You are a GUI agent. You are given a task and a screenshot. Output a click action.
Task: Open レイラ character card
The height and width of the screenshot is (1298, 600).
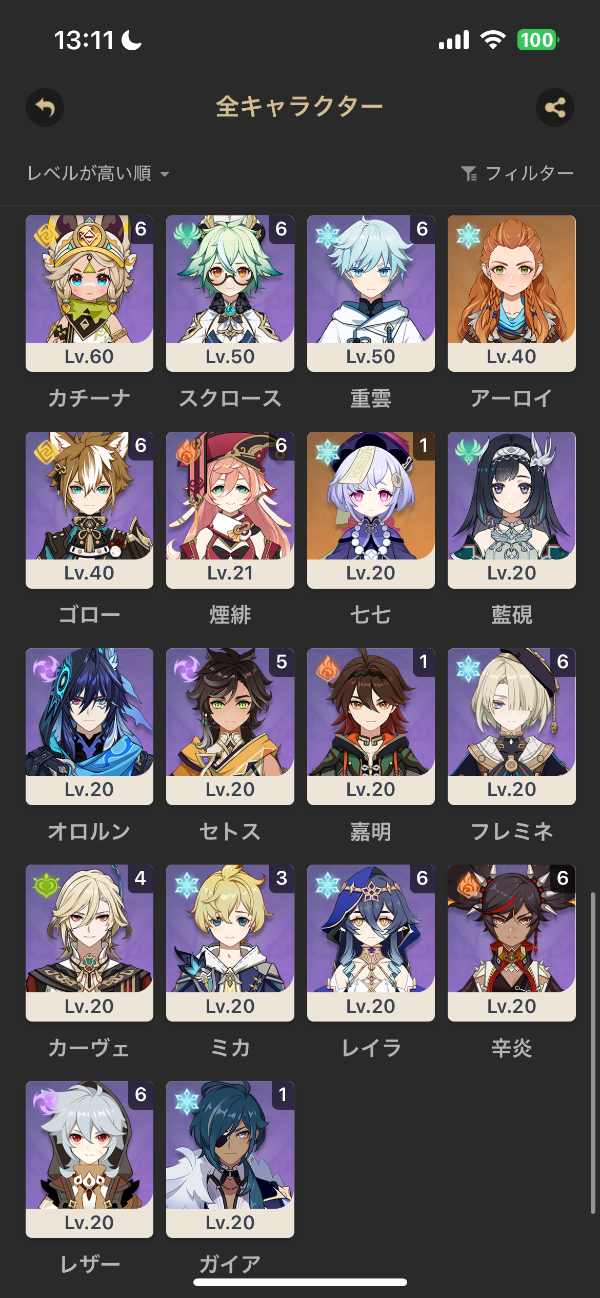[x=371, y=942]
